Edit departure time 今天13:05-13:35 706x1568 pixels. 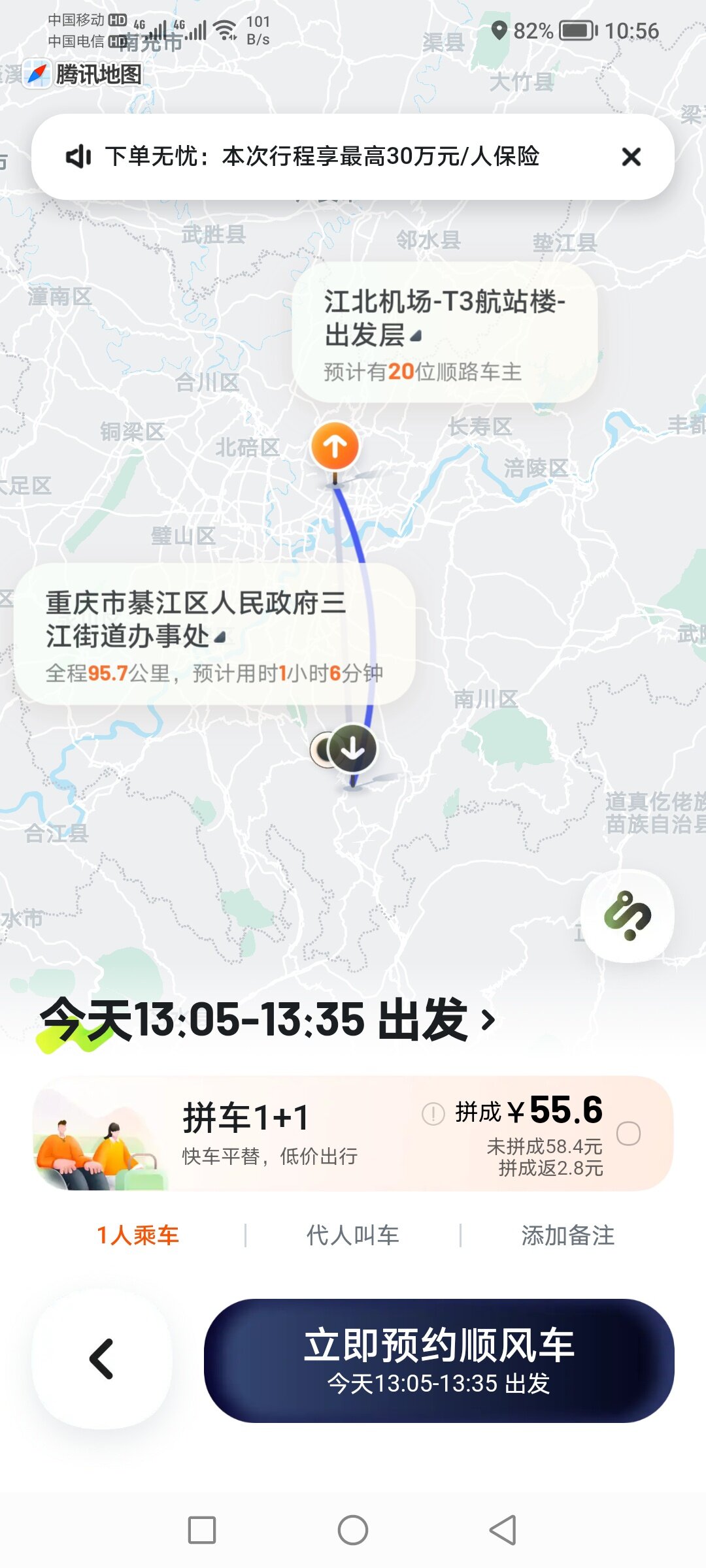click(x=268, y=1020)
